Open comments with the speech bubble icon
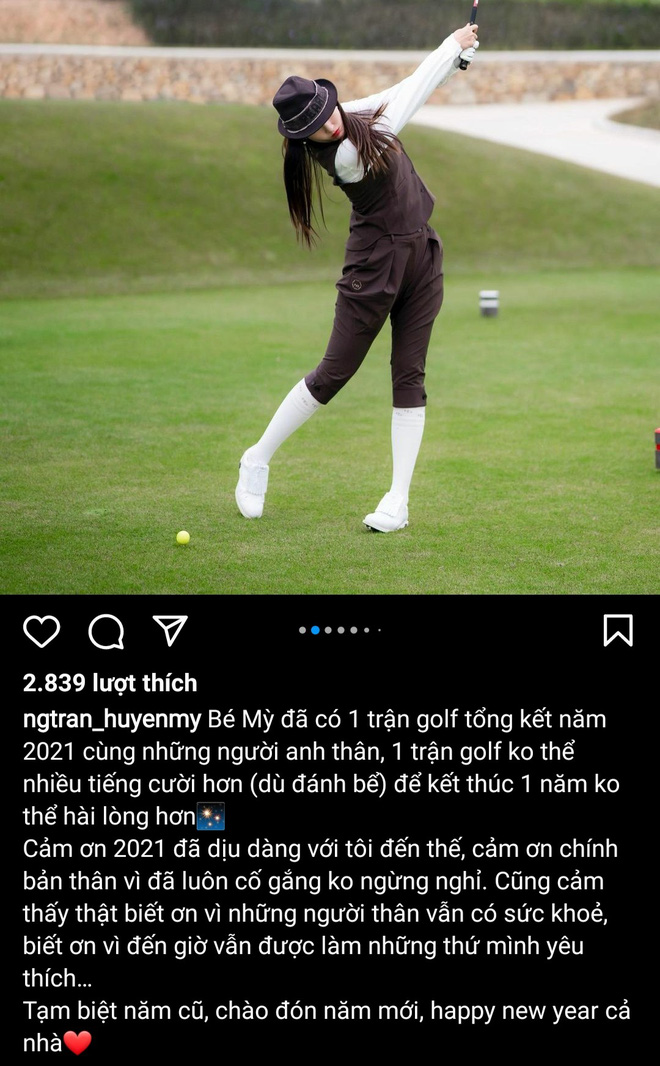This screenshot has width=660, height=1066. (x=106, y=631)
